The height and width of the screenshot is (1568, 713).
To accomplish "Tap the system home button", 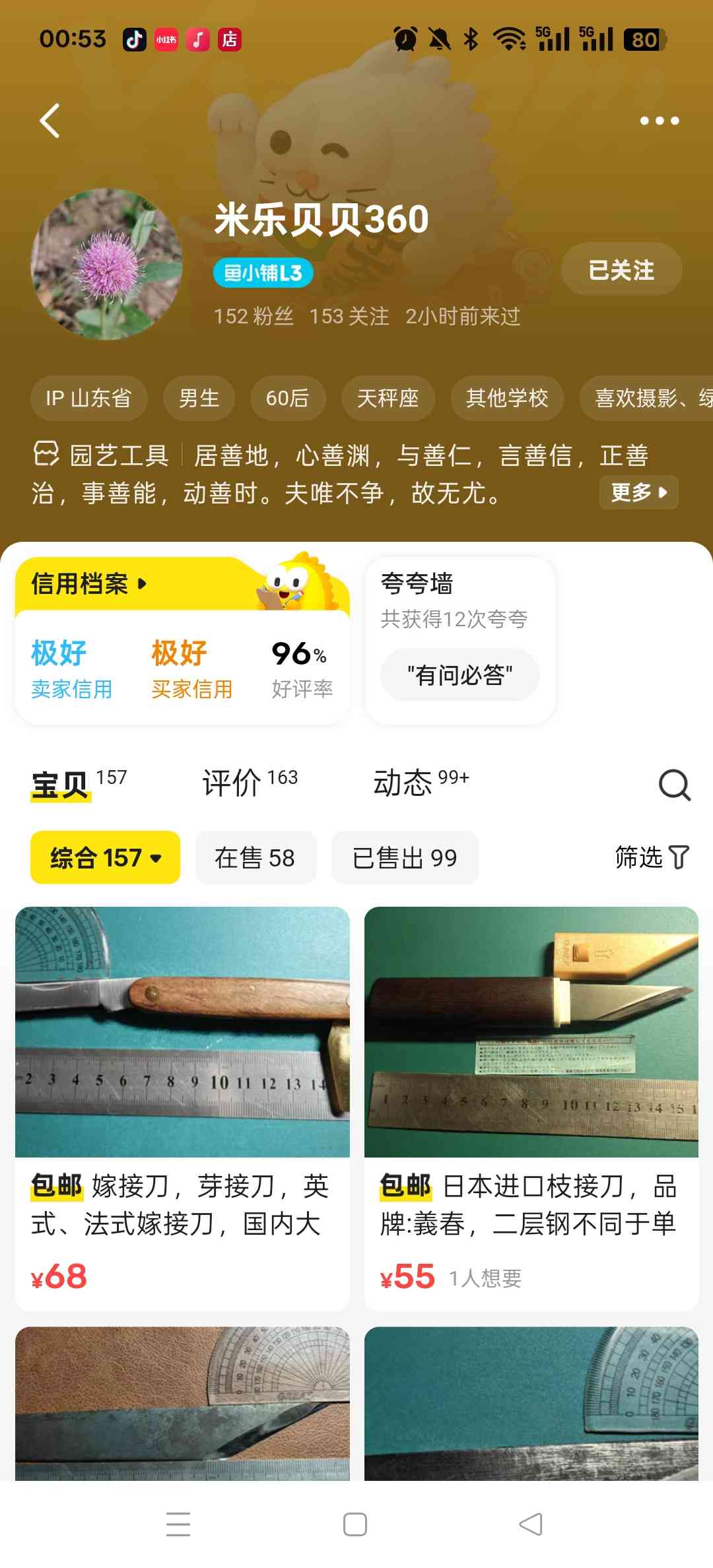I will click(355, 1524).
